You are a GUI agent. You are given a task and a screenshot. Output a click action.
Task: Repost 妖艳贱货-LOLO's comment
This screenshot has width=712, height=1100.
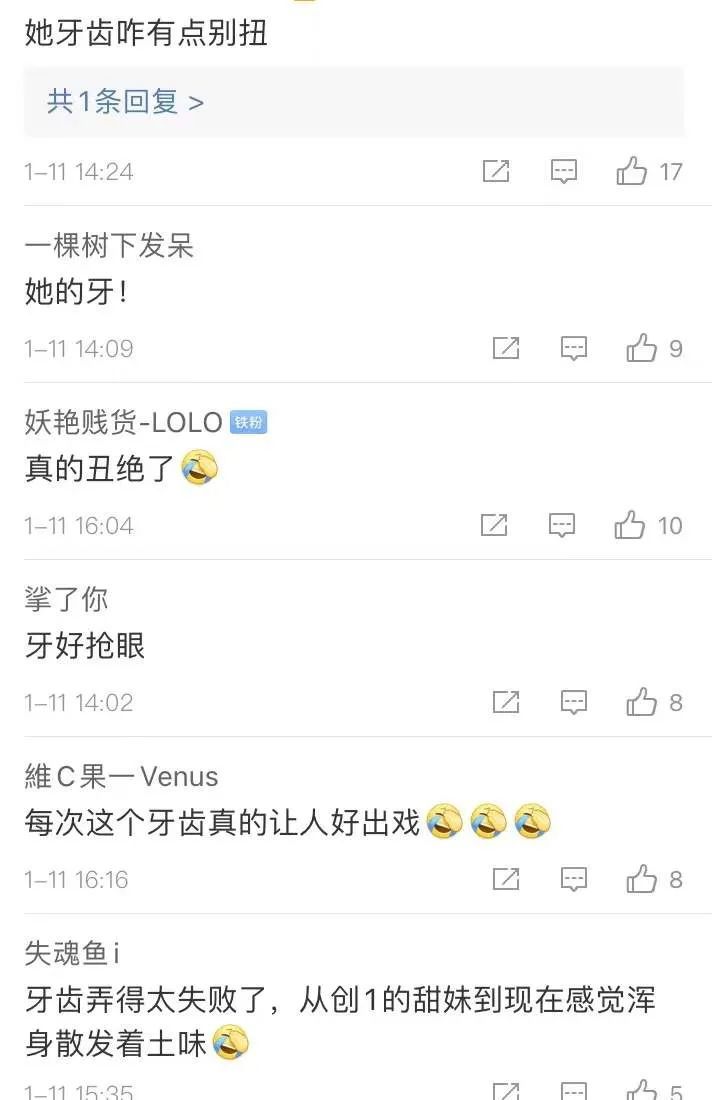coord(494,525)
